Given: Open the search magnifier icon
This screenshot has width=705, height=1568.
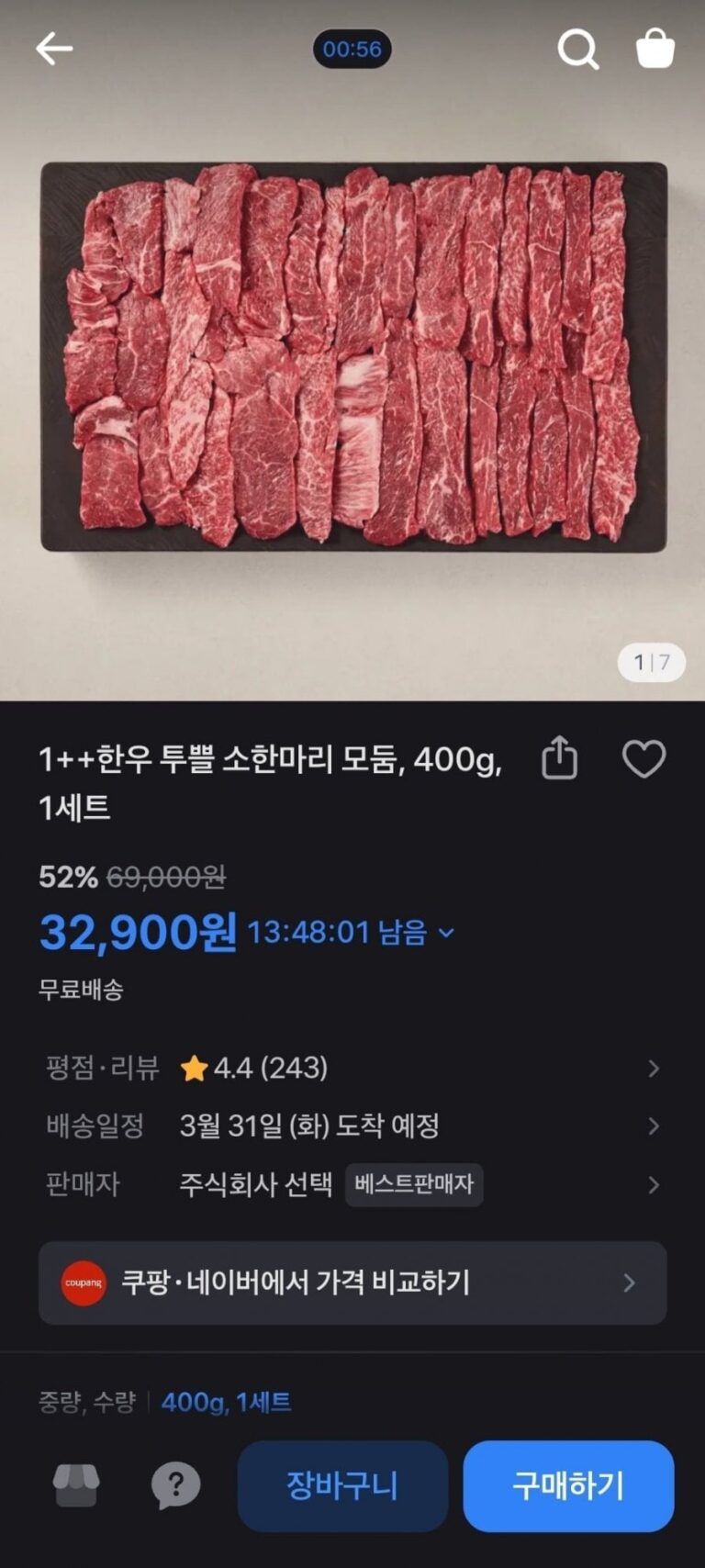Looking at the screenshot, I should point(578,49).
